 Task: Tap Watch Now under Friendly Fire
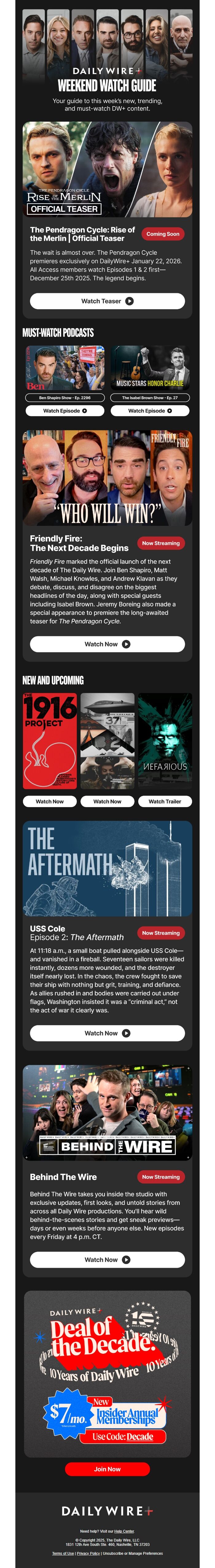[x=107, y=643]
